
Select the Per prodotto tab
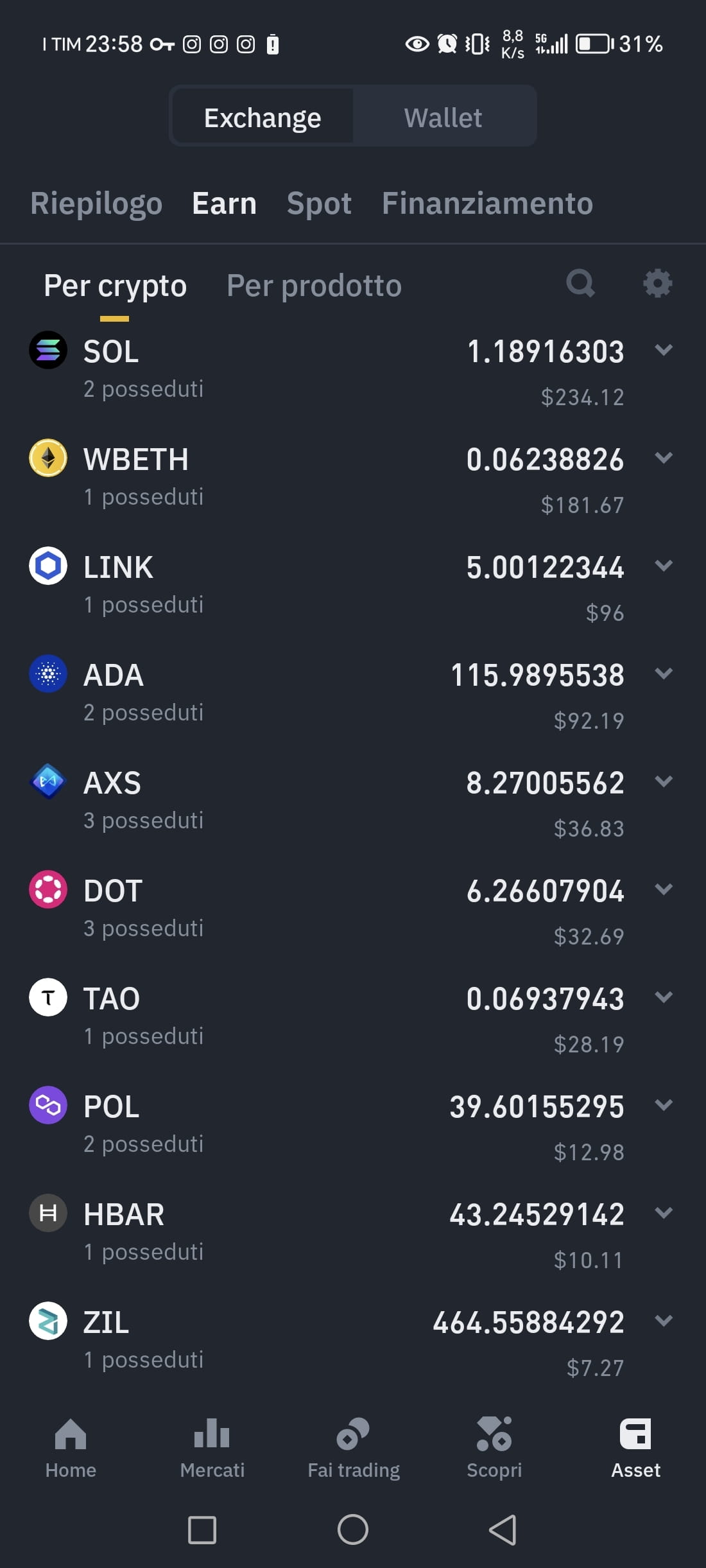[x=314, y=284]
